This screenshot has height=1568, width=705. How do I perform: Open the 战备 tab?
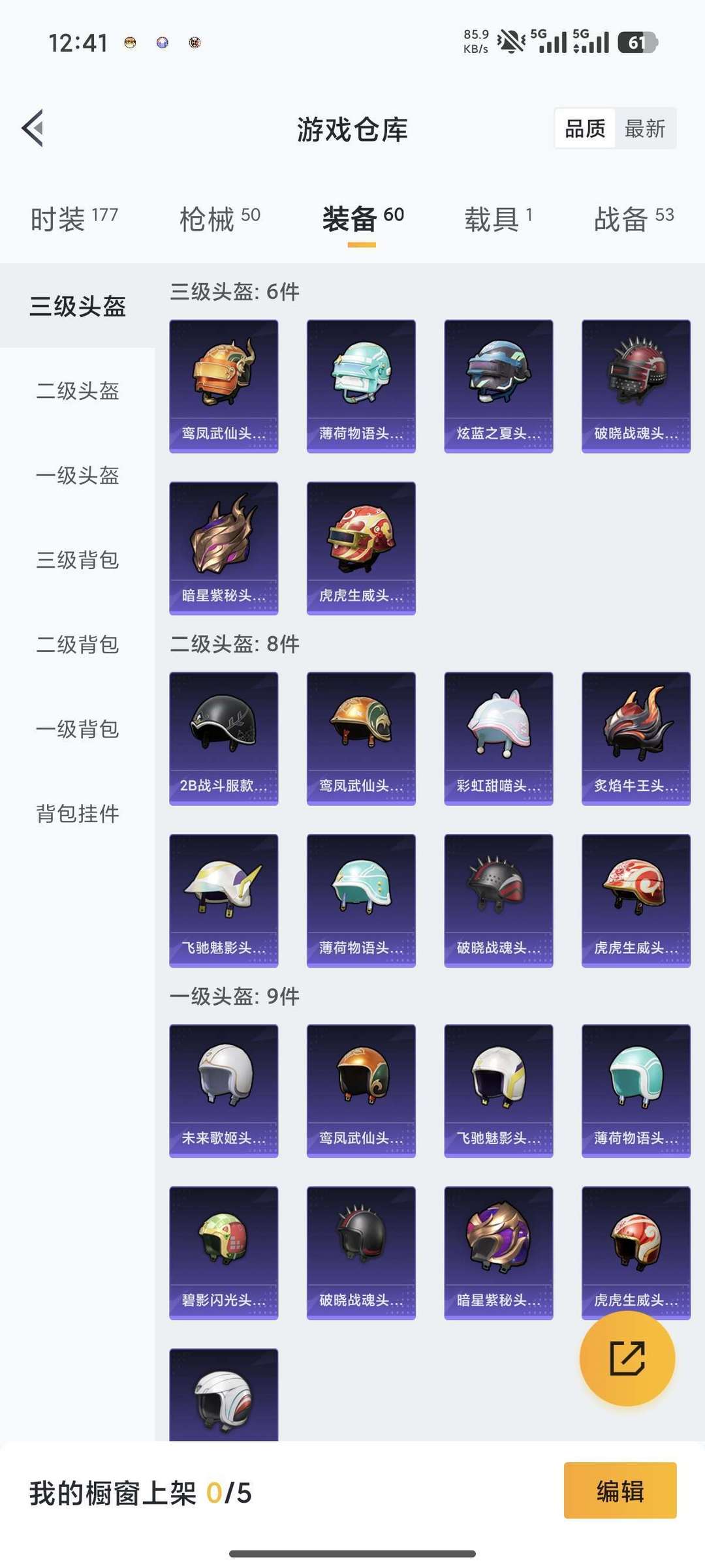pyautogui.click(x=633, y=219)
